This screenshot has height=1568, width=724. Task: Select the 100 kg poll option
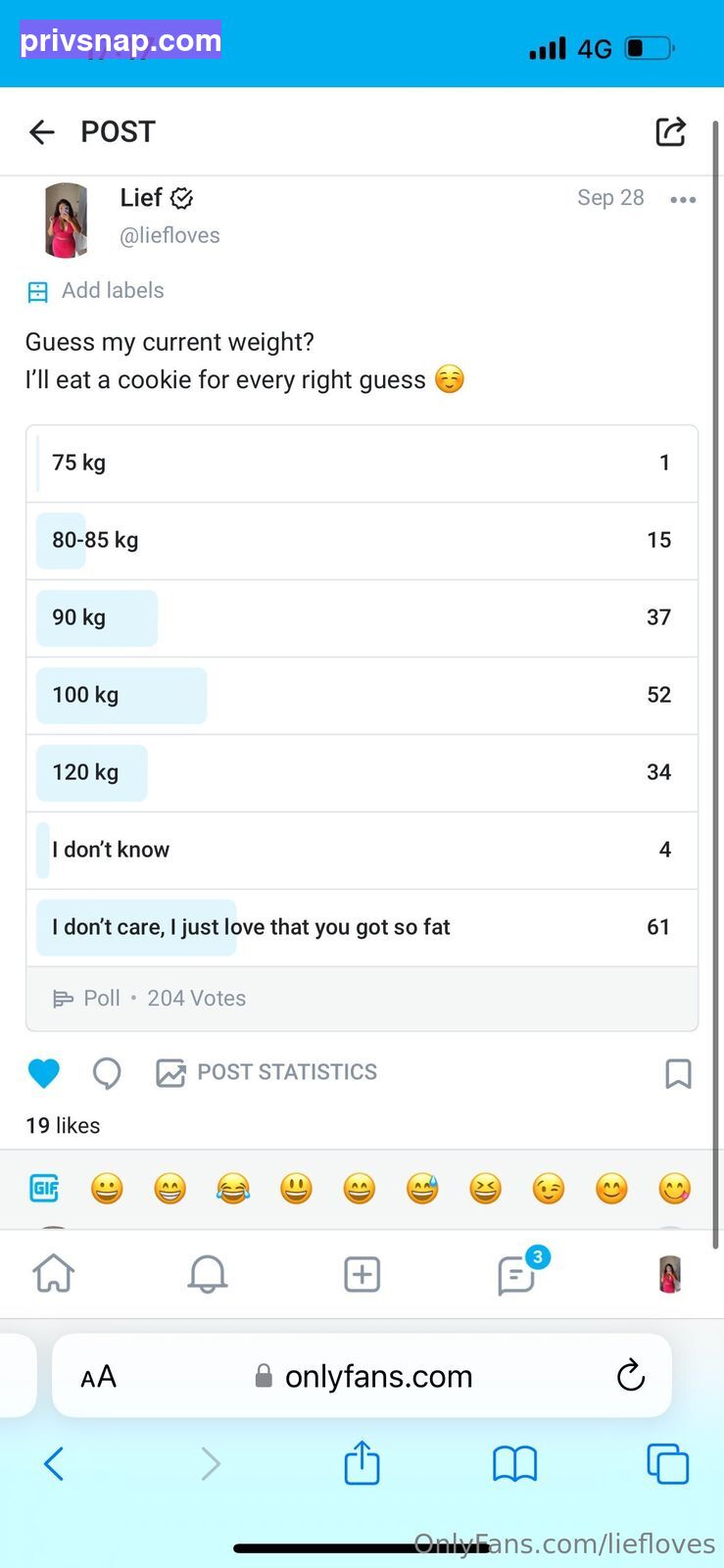[362, 696]
